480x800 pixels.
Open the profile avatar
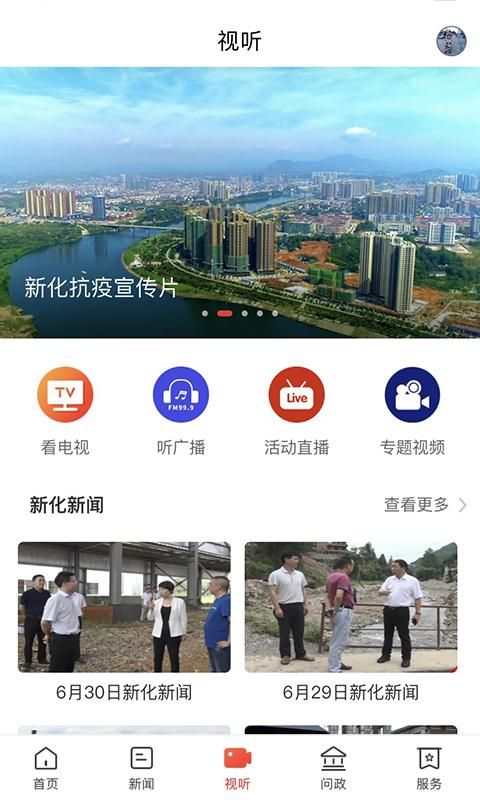coord(451,41)
